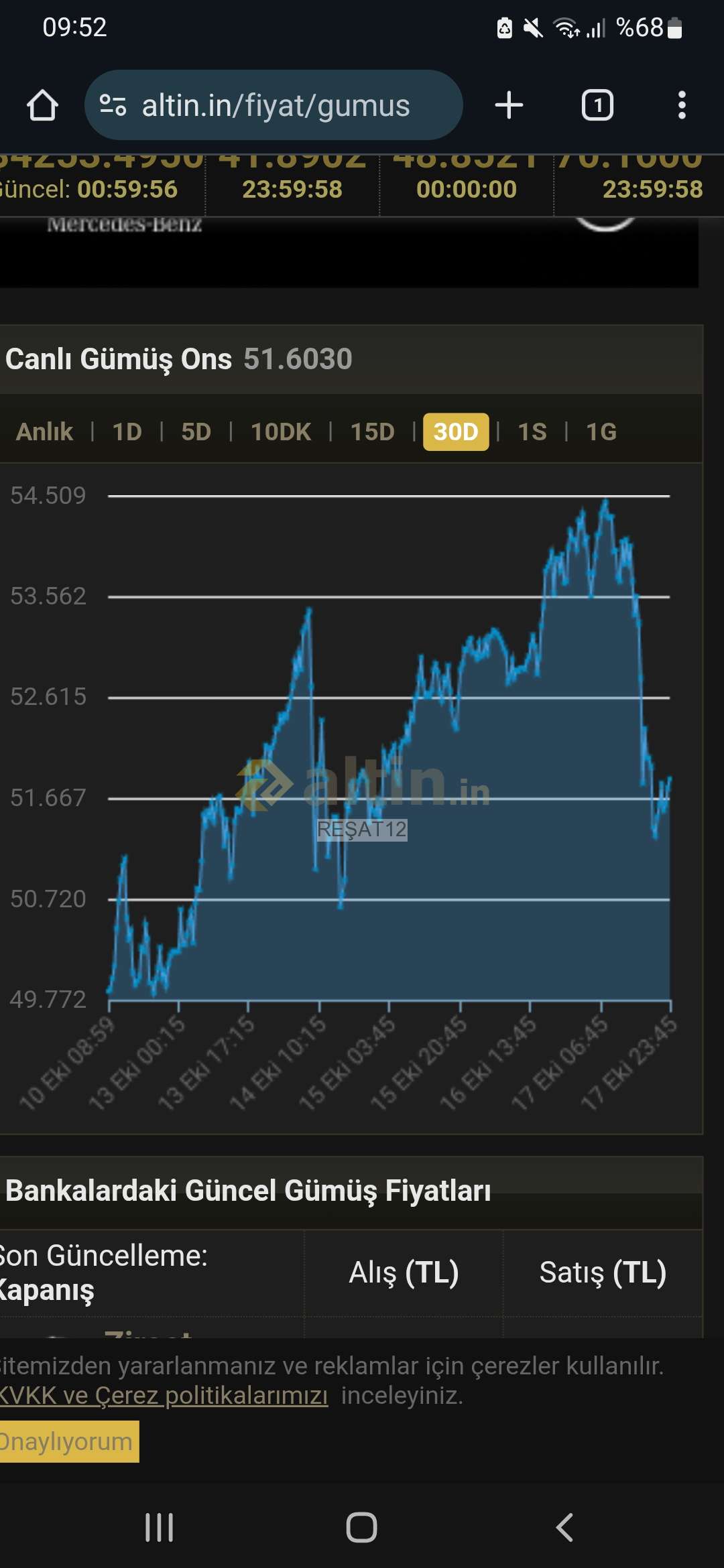Go to the browser home page

pyautogui.click(x=42, y=106)
